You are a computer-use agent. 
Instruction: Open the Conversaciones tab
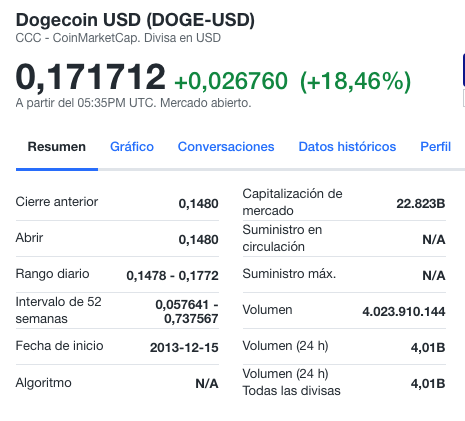(x=226, y=147)
